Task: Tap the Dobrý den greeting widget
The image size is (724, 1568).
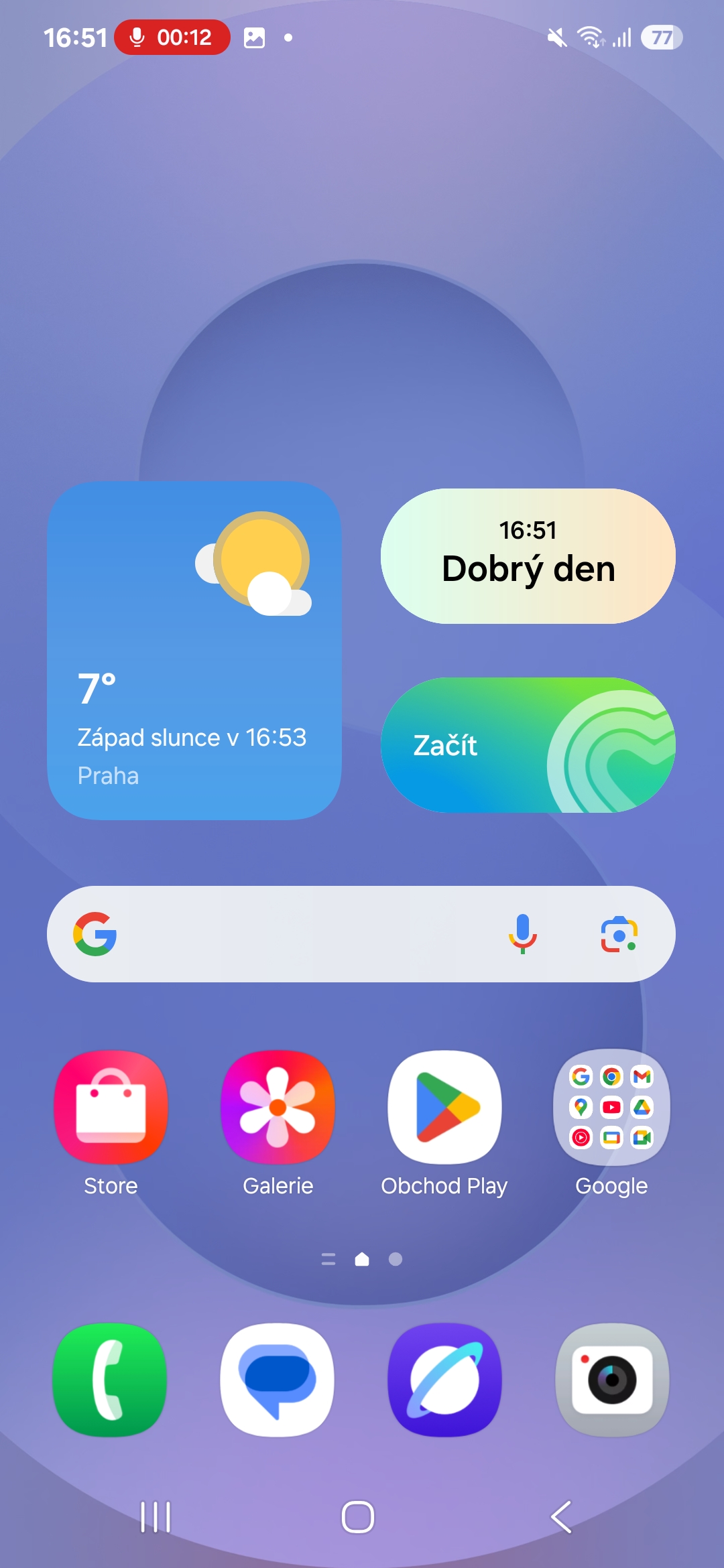Action: 528,556
